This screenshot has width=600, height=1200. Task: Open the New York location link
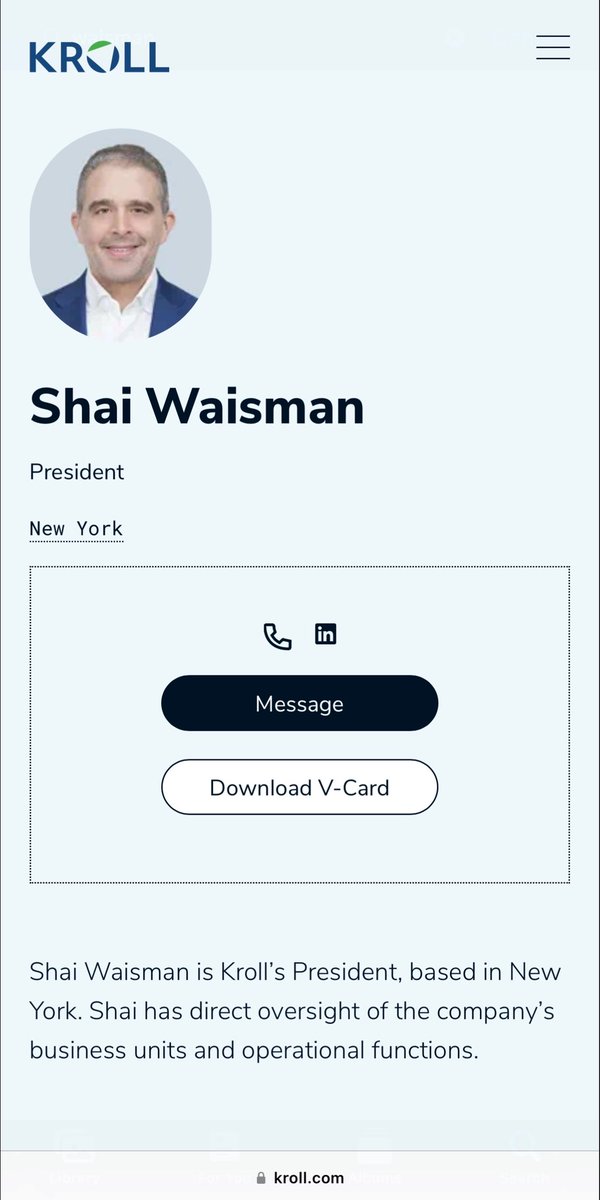point(76,529)
